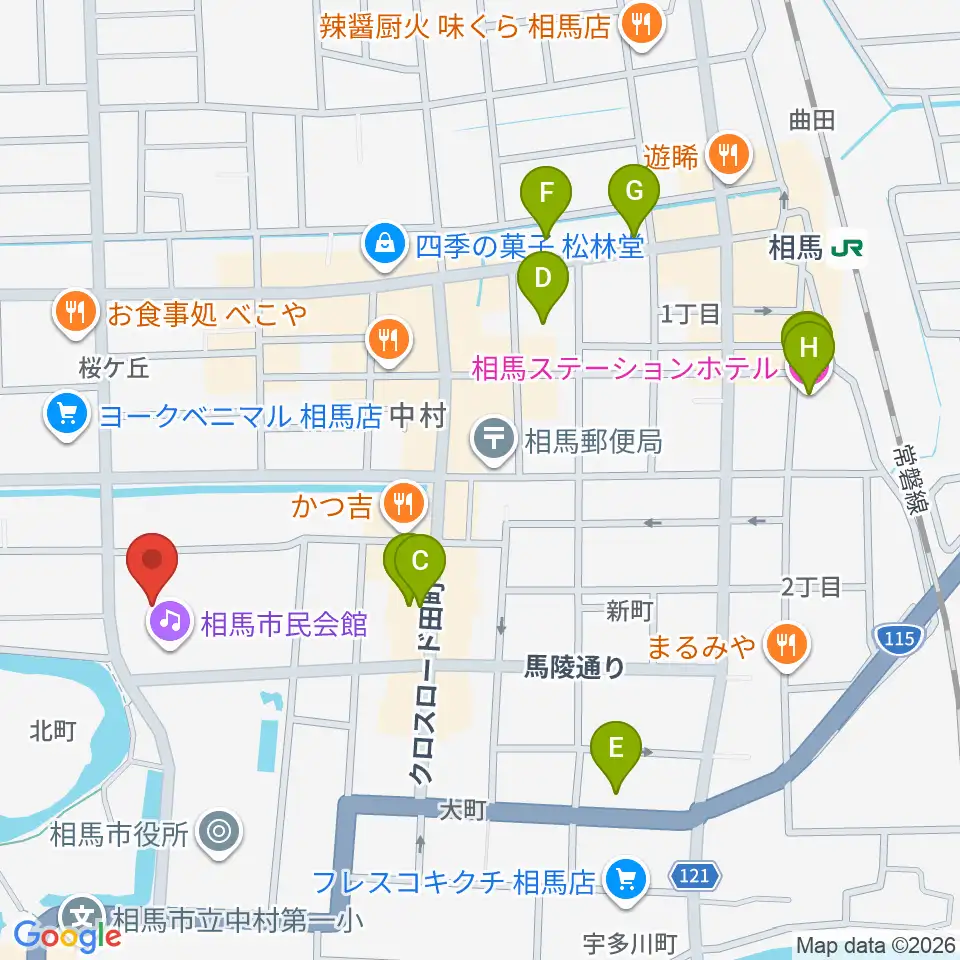Screen dimensions: 960x960
Task: Open フレスコキクチ 相馬店 shopping icon
Action: [625, 882]
